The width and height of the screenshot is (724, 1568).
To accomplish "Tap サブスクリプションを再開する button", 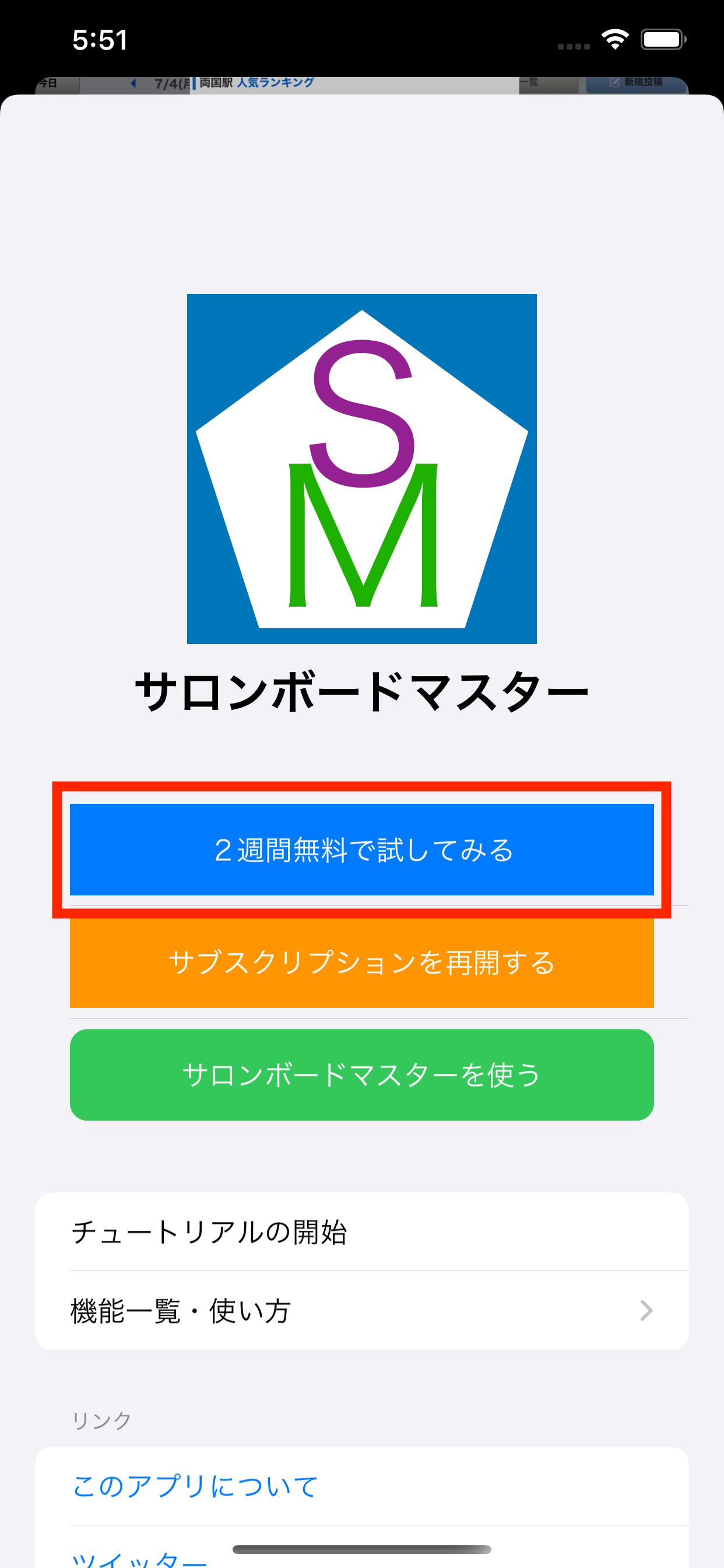I will [x=361, y=963].
